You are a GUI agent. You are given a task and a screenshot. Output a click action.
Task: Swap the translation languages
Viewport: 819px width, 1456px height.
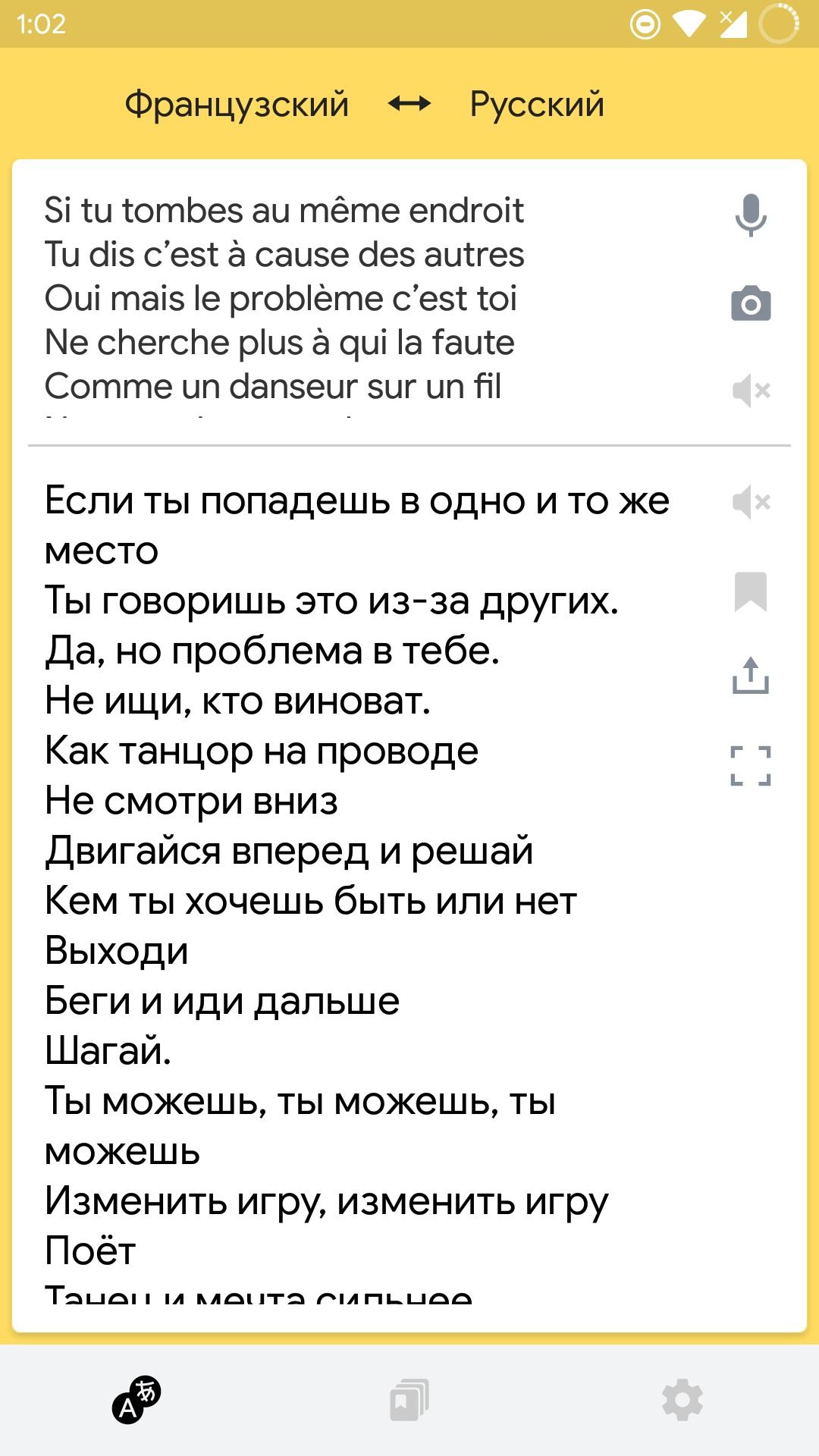point(409,103)
